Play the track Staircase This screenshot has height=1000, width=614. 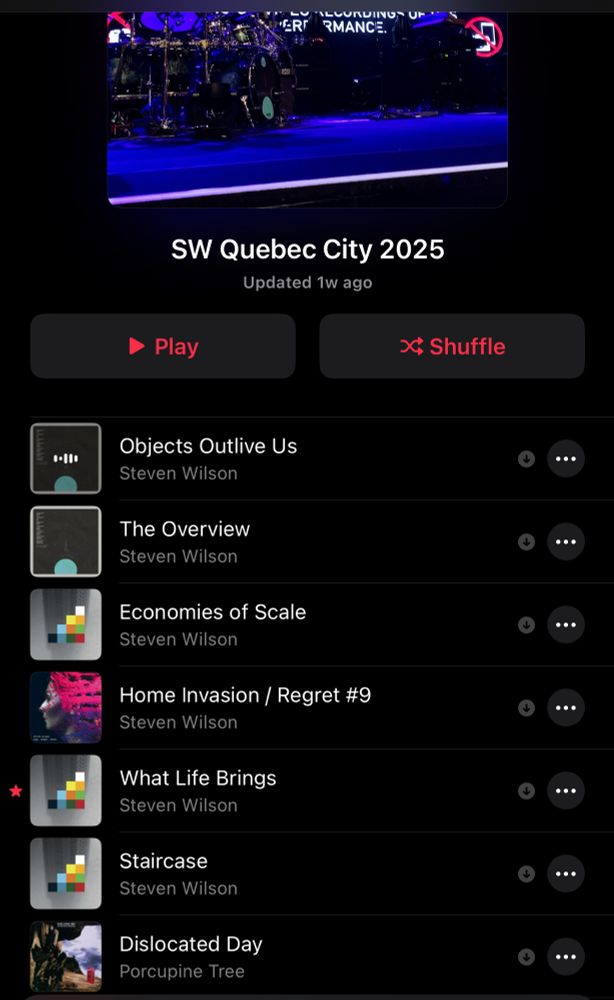pyautogui.click(x=163, y=861)
